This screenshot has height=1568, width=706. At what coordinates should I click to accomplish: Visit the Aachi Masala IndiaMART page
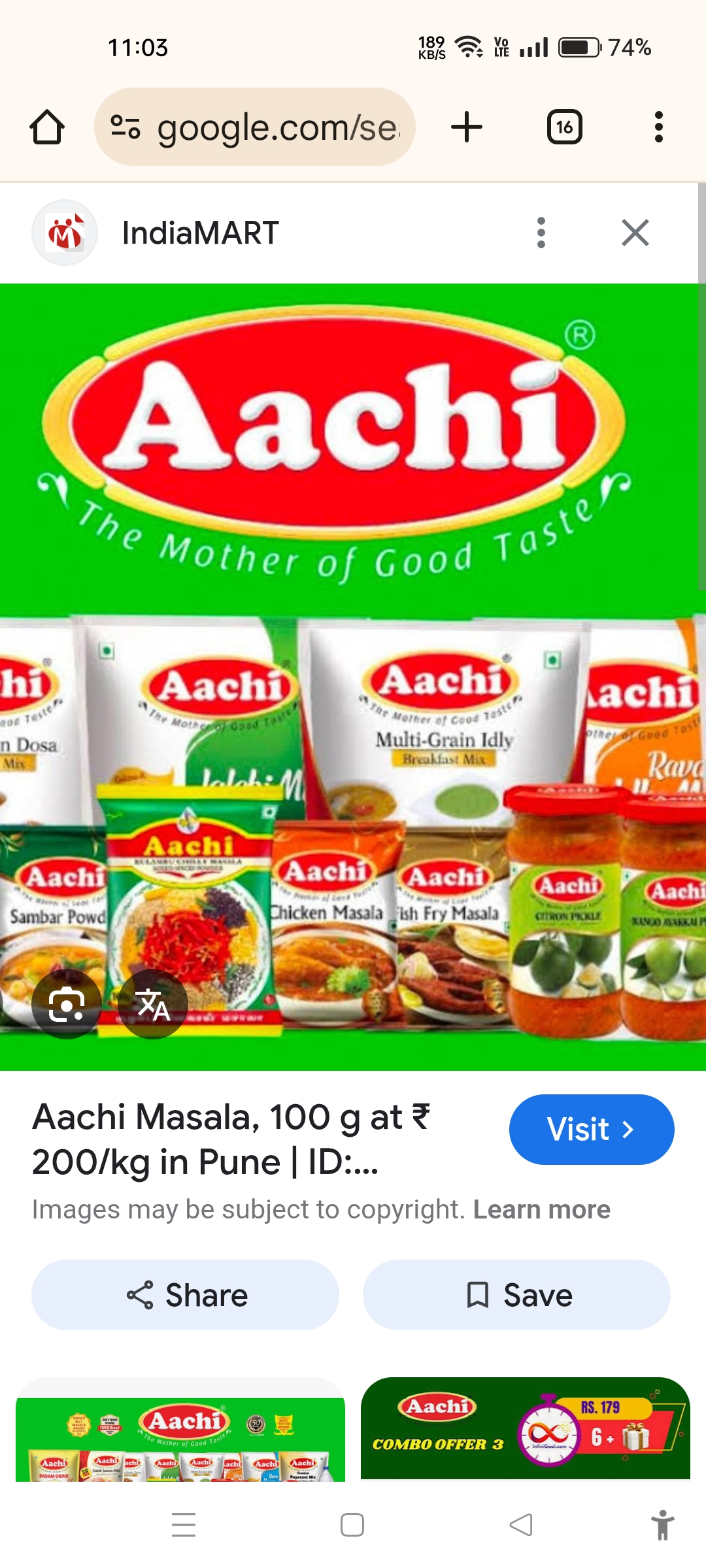(x=591, y=1129)
